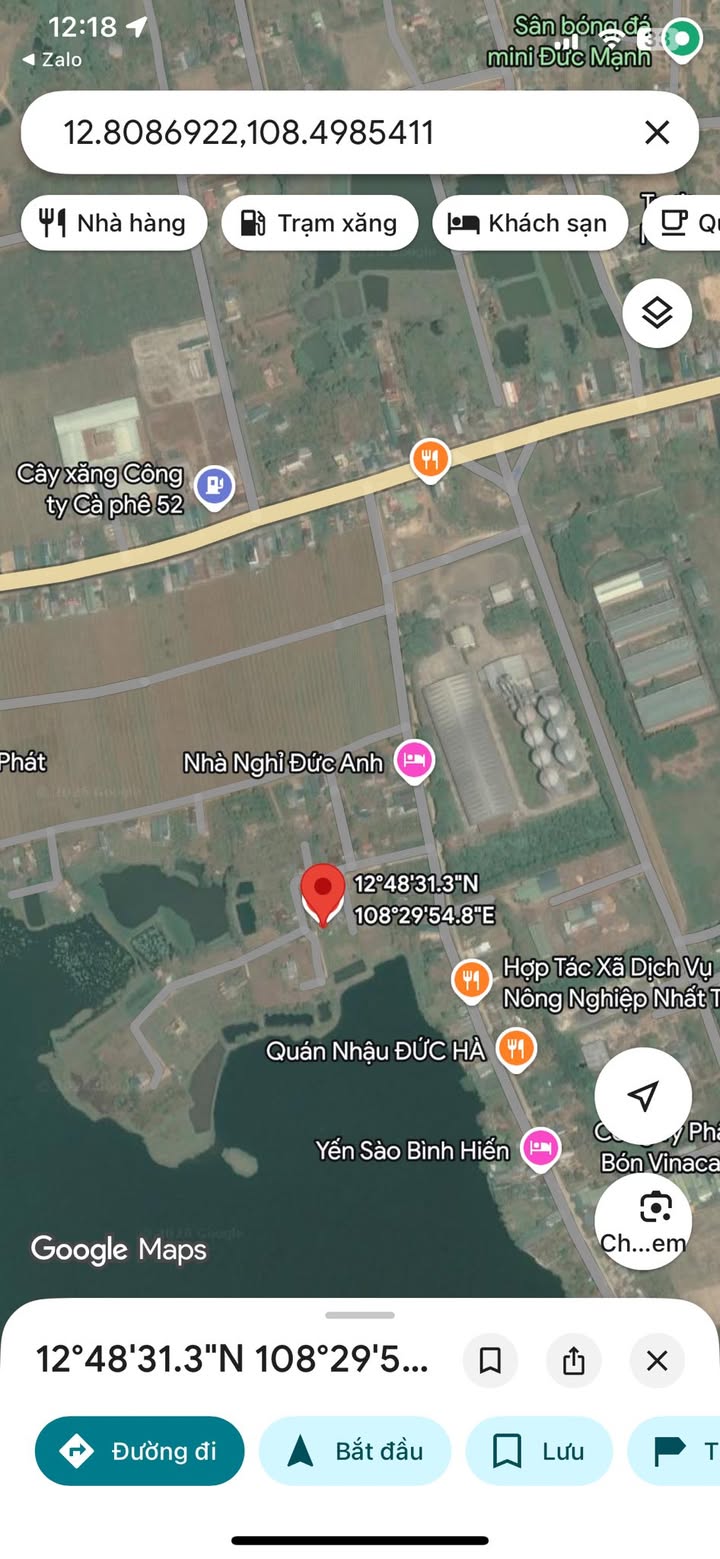Show Khách sạn nearby
This screenshot has height=1559, width=720.
[x=529, y=223]
